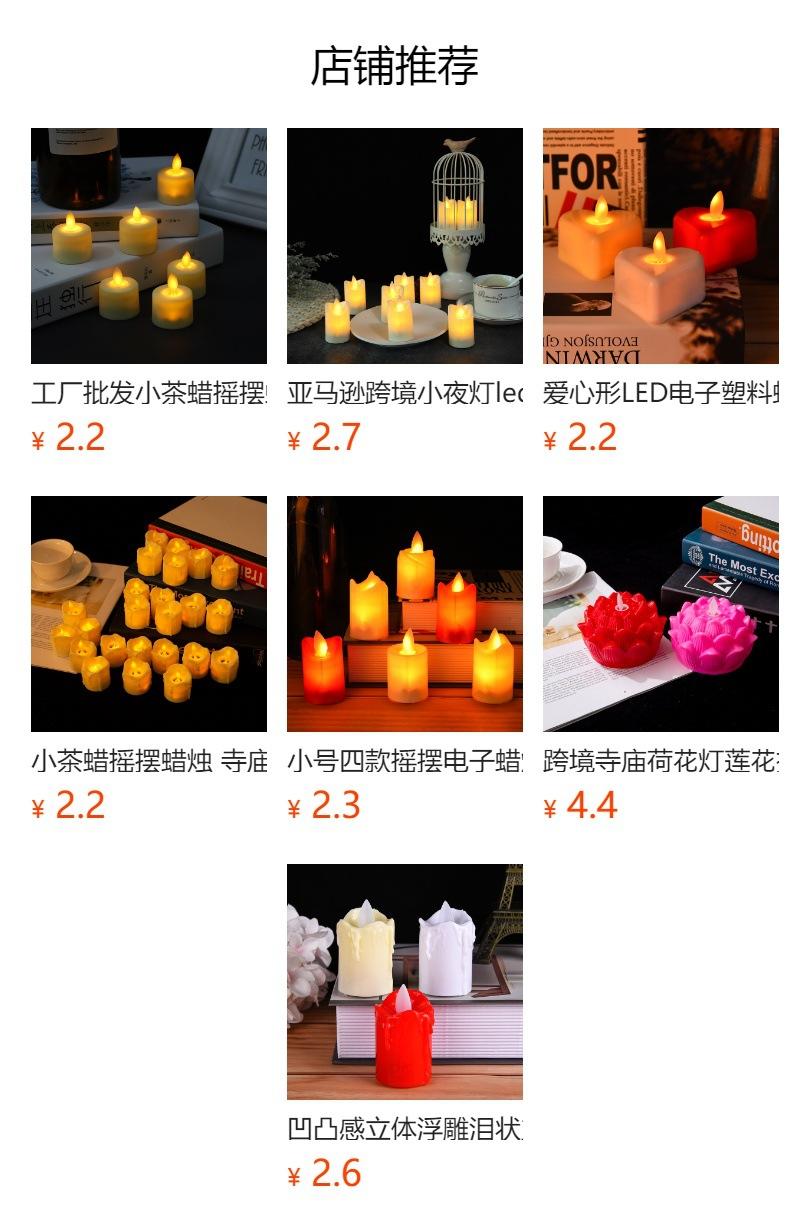The image size is (790, 1232).
Task: View the 跨境寺庙荷花灯莲花 lotus lamp product
Action: pyautogui.click(x=660, y=614)
